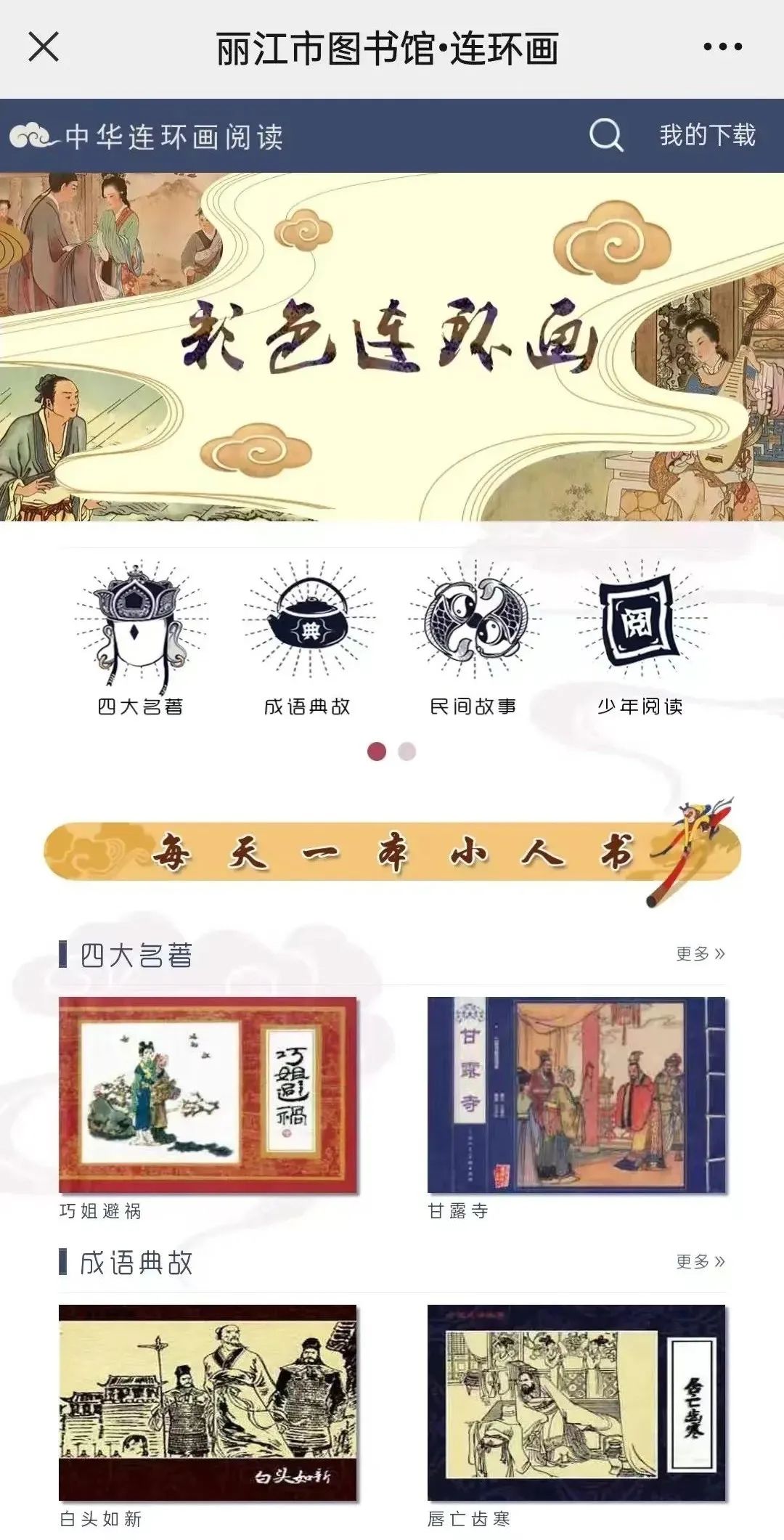Image resolution: width=784 pixels, height=1540 pixels.
Task: Read the comic 甘露寺
Action: pos(576,1095)
